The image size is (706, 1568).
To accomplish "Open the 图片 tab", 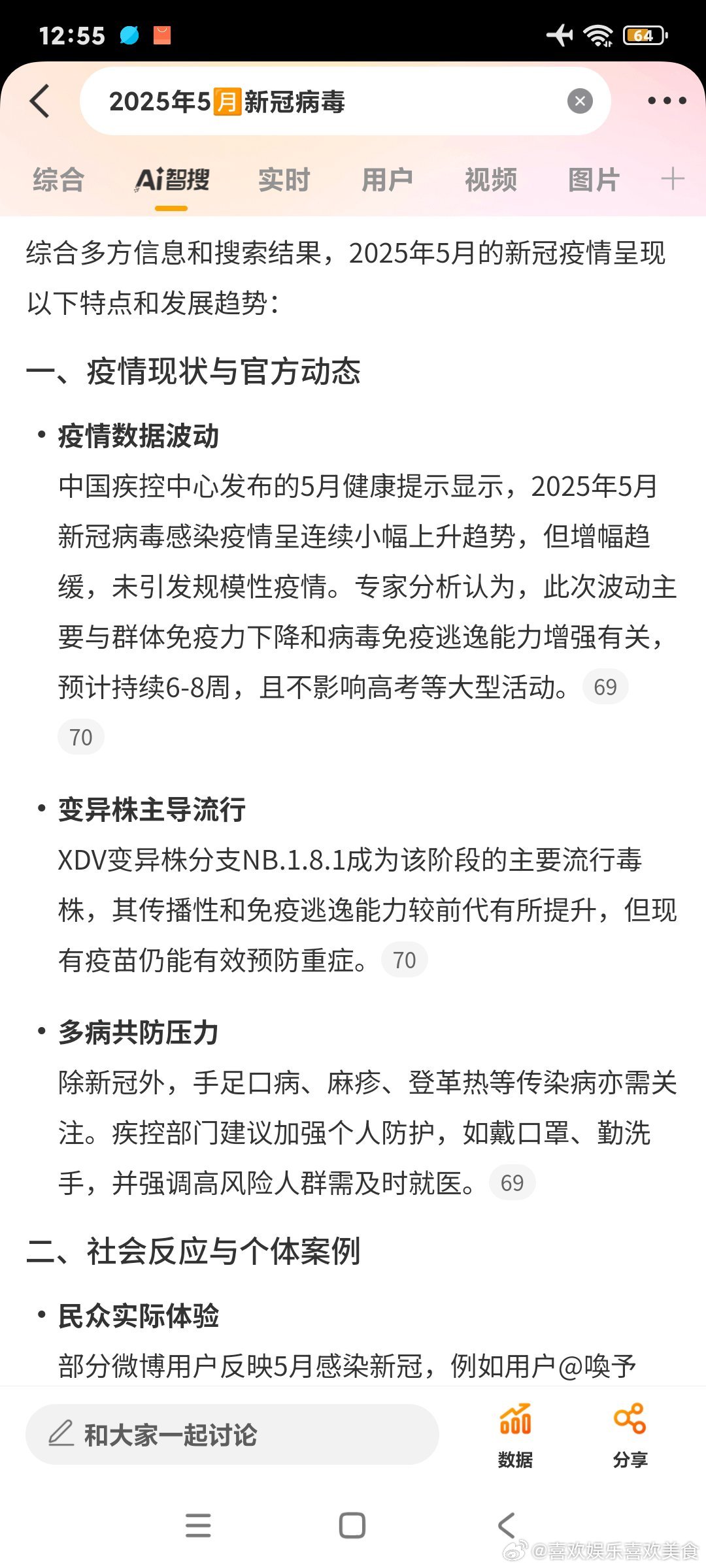I will pos(594,179).
